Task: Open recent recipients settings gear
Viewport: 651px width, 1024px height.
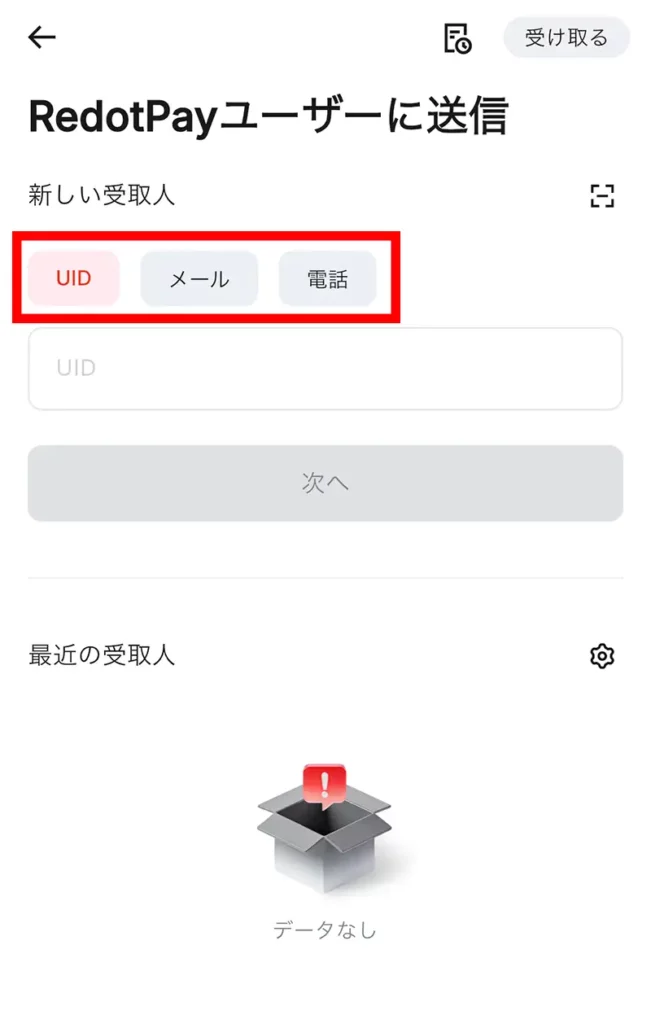Action: 602,656
